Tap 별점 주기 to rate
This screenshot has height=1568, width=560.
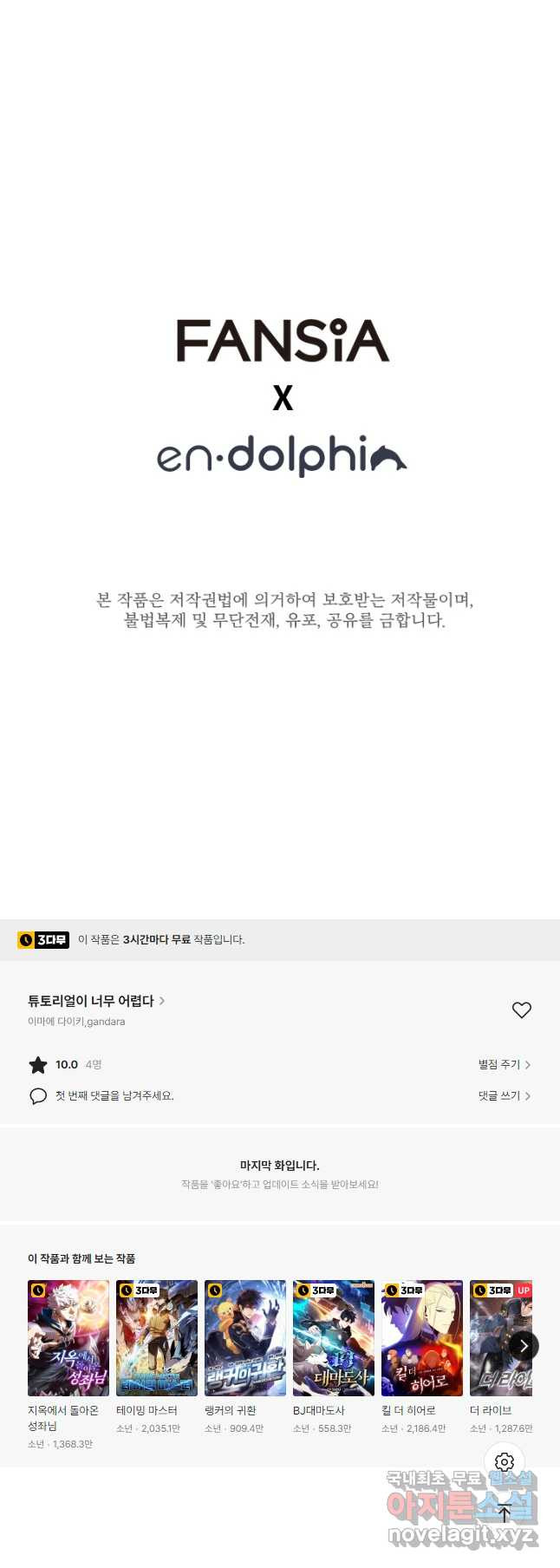(x=504, y=1064)
